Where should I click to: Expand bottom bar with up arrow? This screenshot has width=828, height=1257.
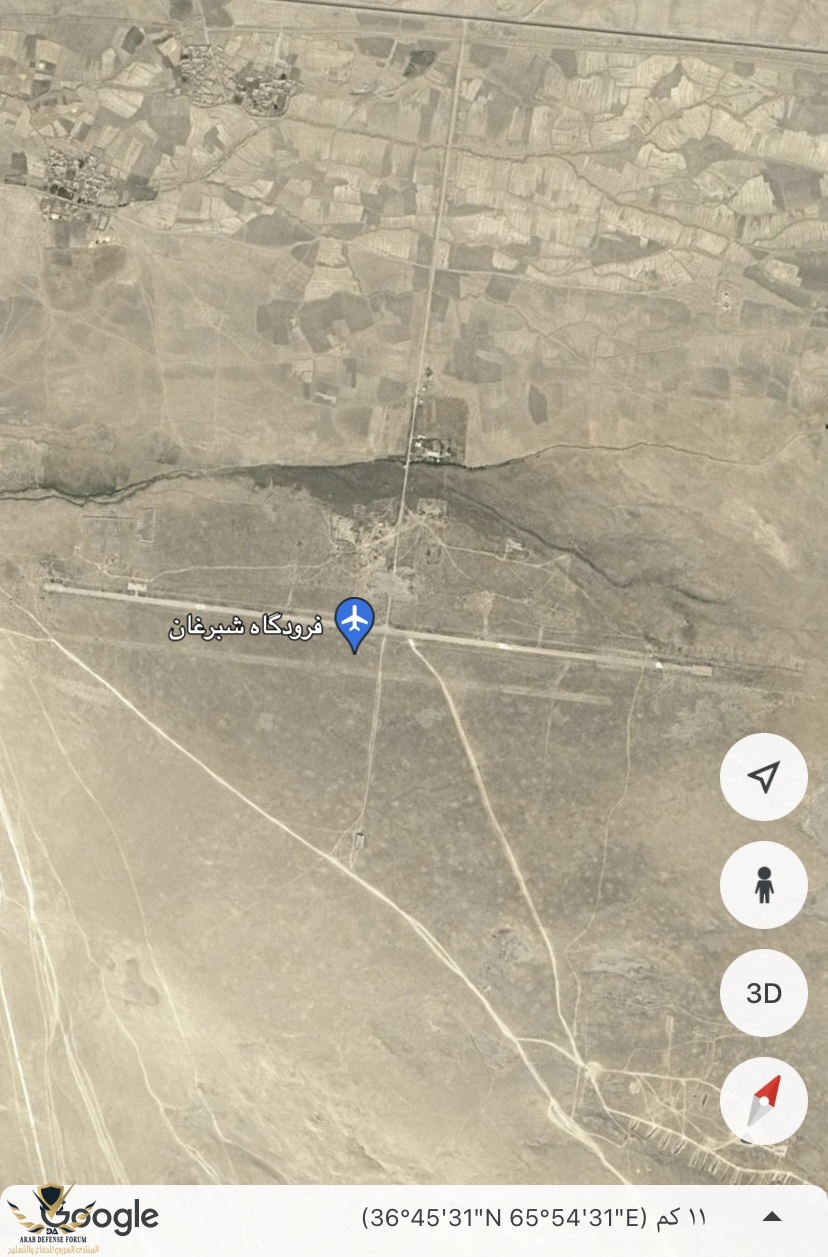pos(772,1217)
